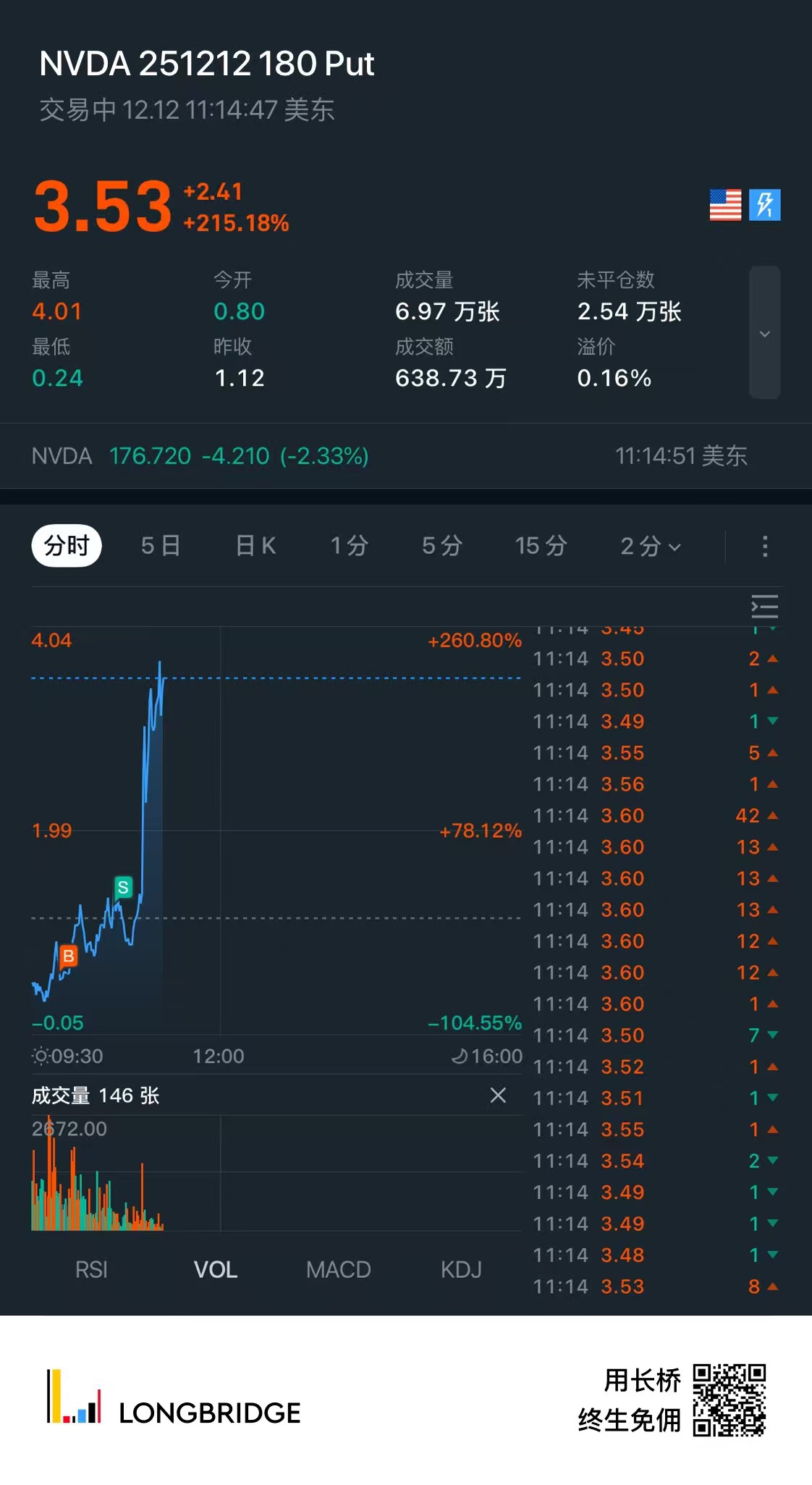Toggle the trade tick list panel icon

pyautogui.click(x=764, y=606)
